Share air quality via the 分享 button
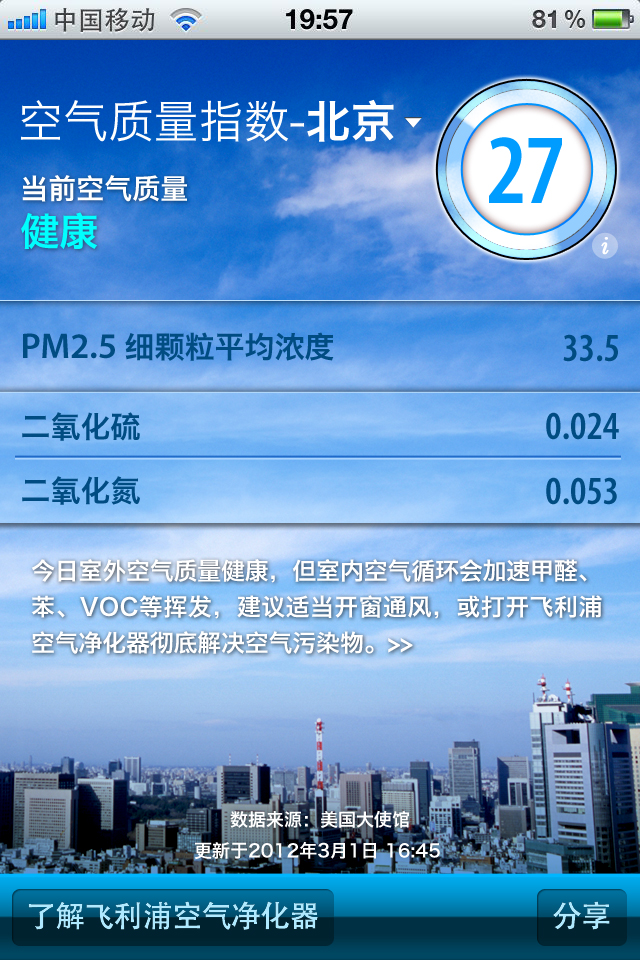This screenshot has width=640, height=960. click(581, 916)
